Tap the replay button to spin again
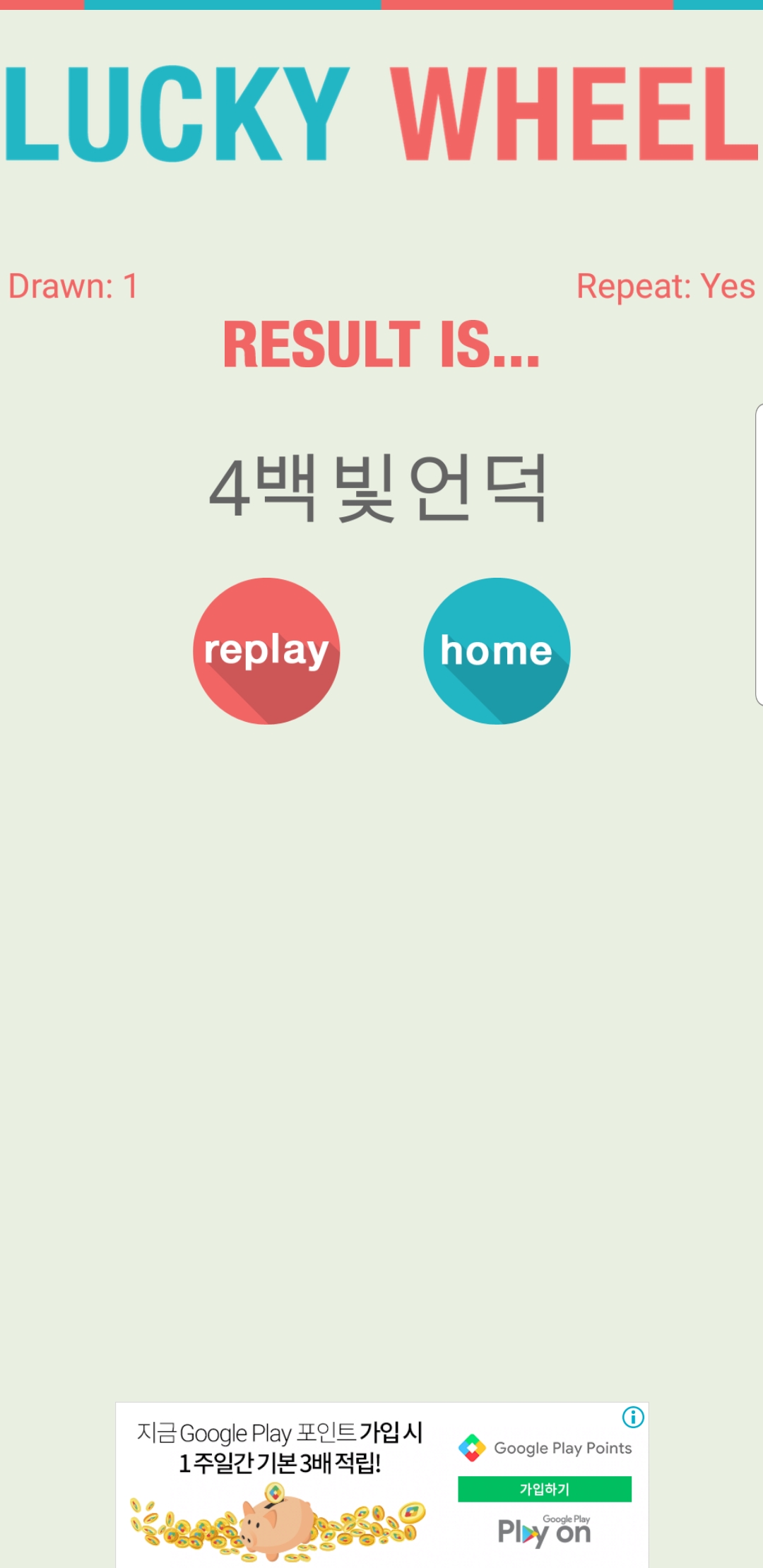Screen dimensions: 763x1568 (266, 651)
